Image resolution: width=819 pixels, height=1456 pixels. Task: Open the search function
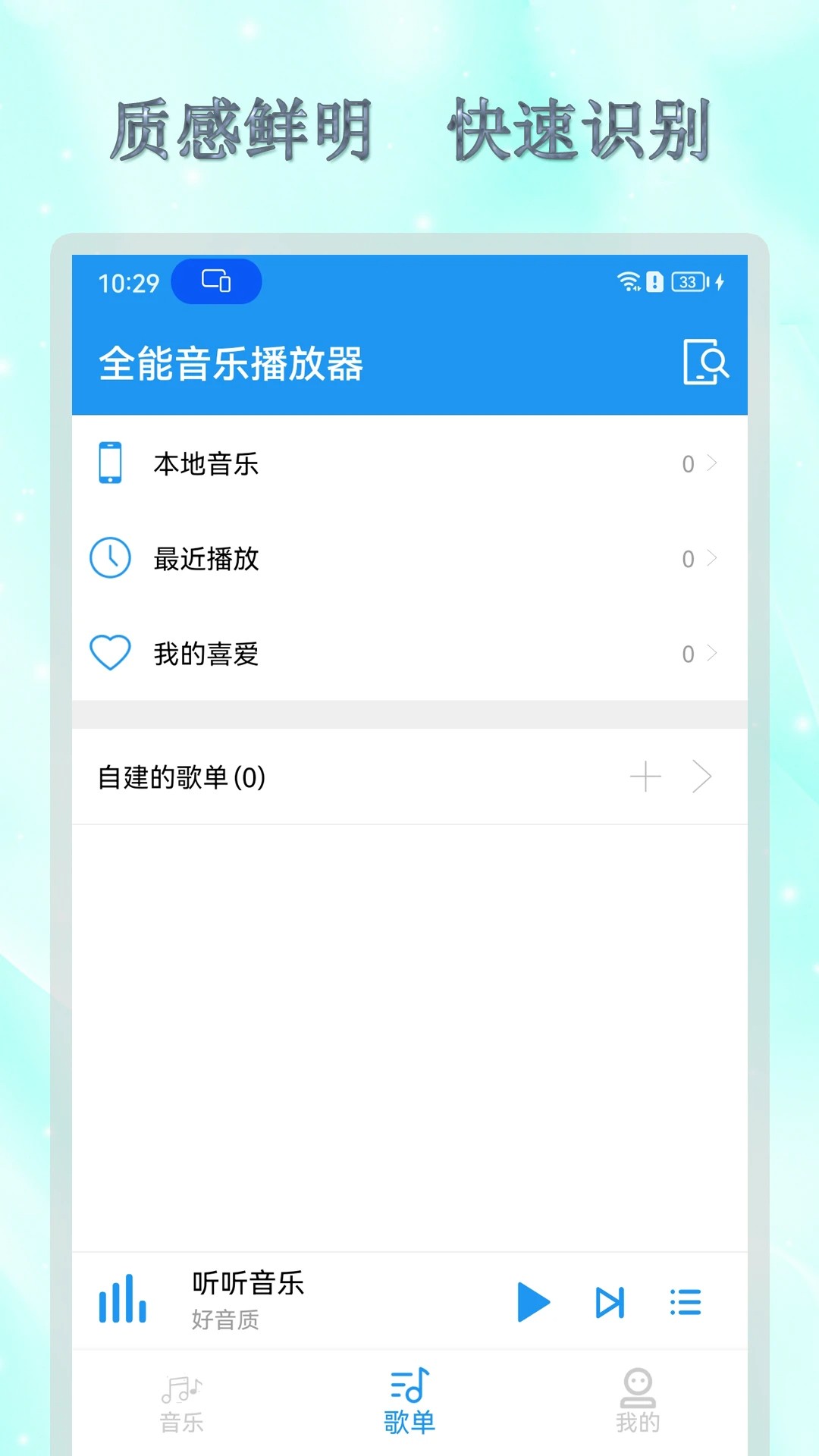(706, 362)
